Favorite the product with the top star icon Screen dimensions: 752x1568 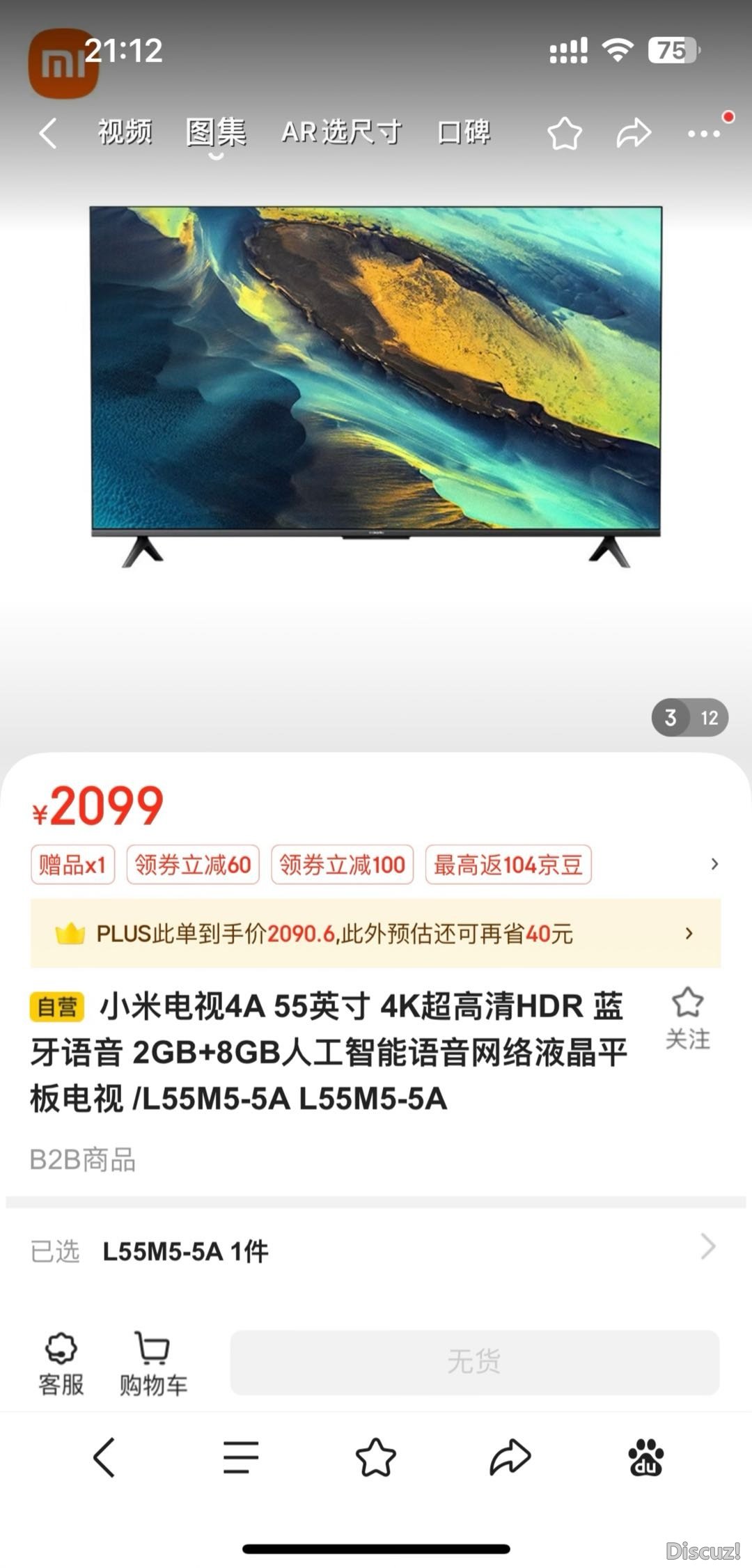coord(564,133)
